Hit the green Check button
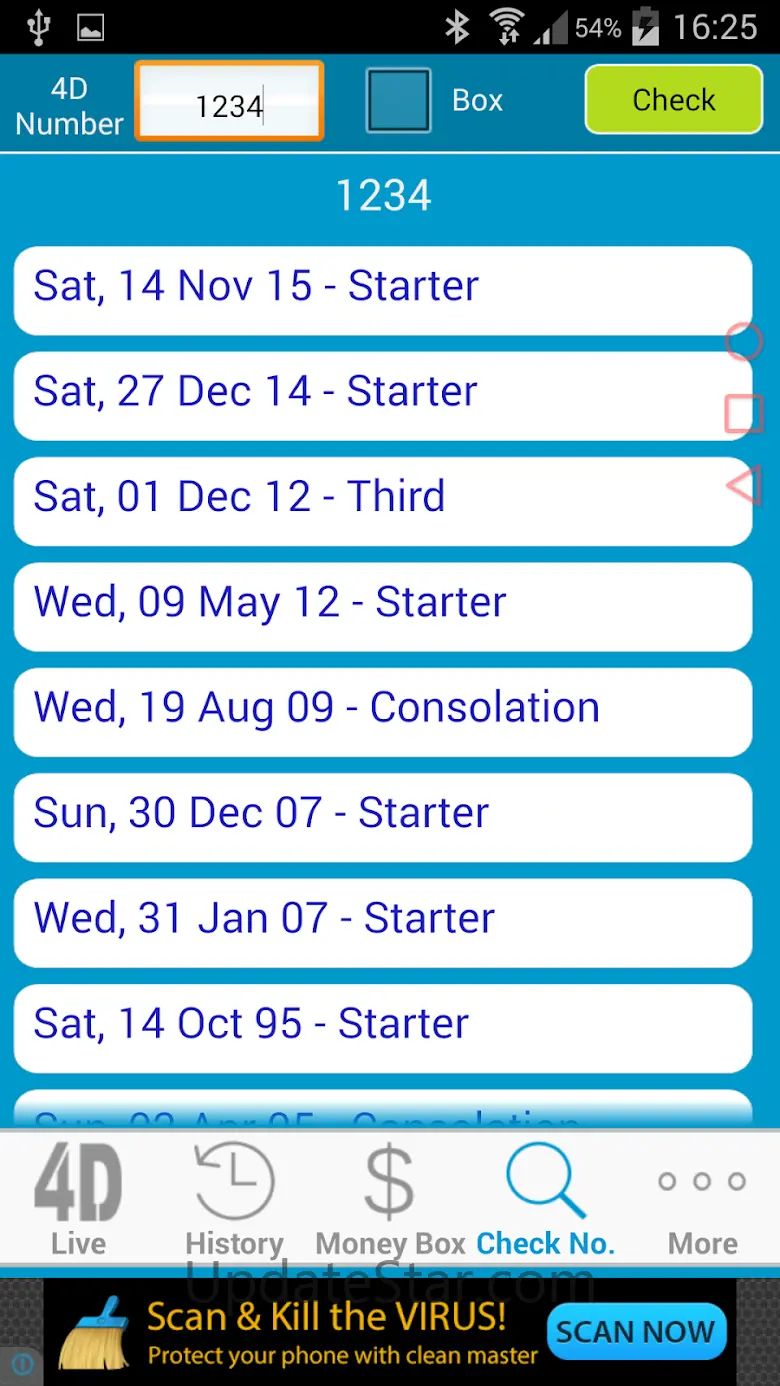The height and width of the screenshot is (1386, 780). coord(673,100)
